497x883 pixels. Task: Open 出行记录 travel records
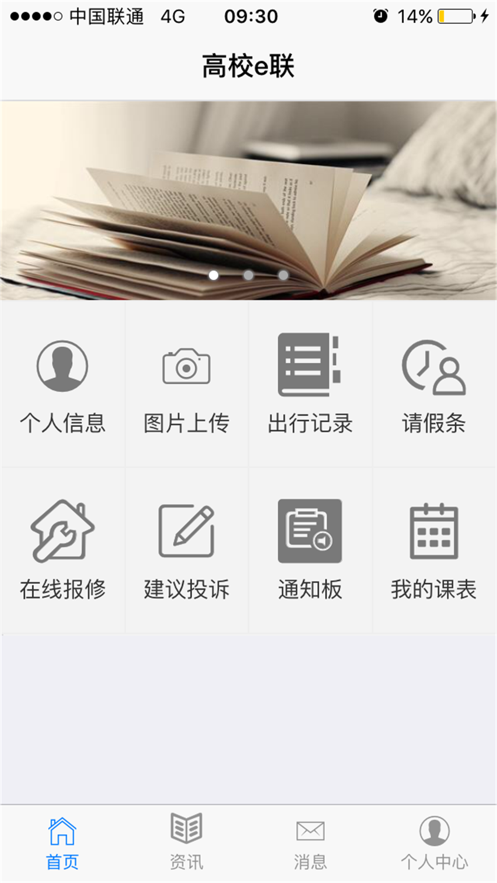pos(310,385)
